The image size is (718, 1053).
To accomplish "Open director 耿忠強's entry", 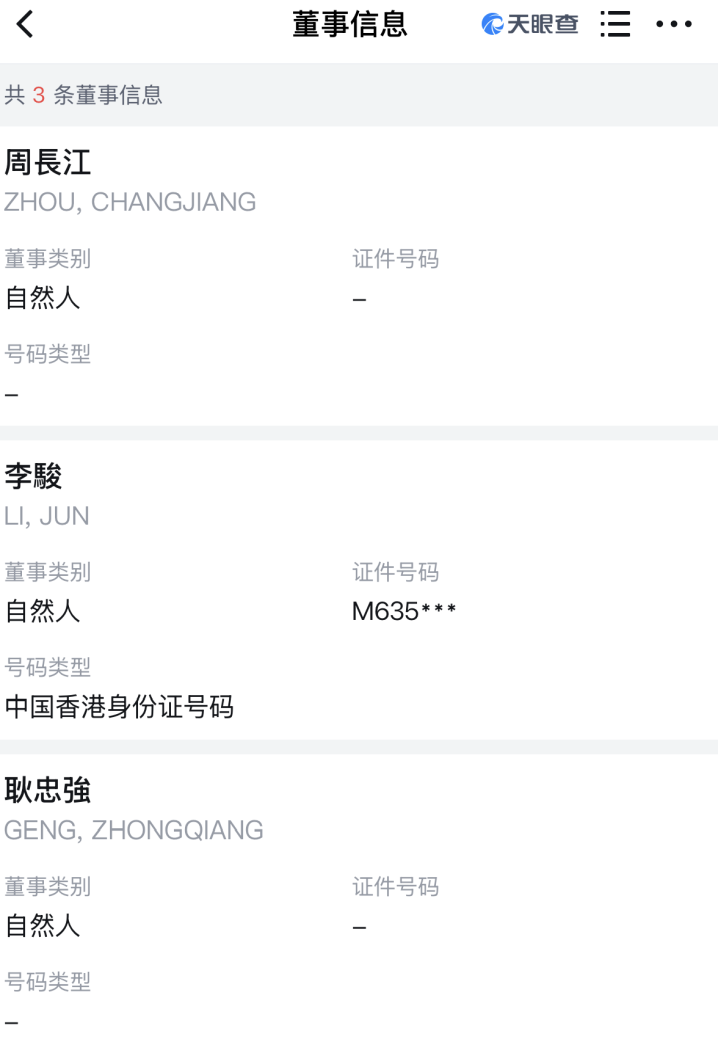I will 48,791.
